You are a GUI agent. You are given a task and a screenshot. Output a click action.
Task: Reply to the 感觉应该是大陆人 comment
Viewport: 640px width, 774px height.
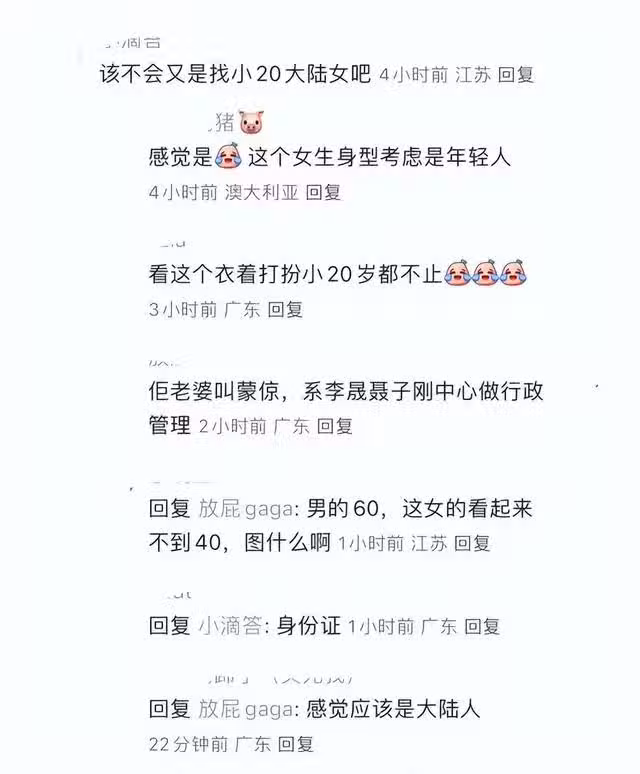(296, 743)
